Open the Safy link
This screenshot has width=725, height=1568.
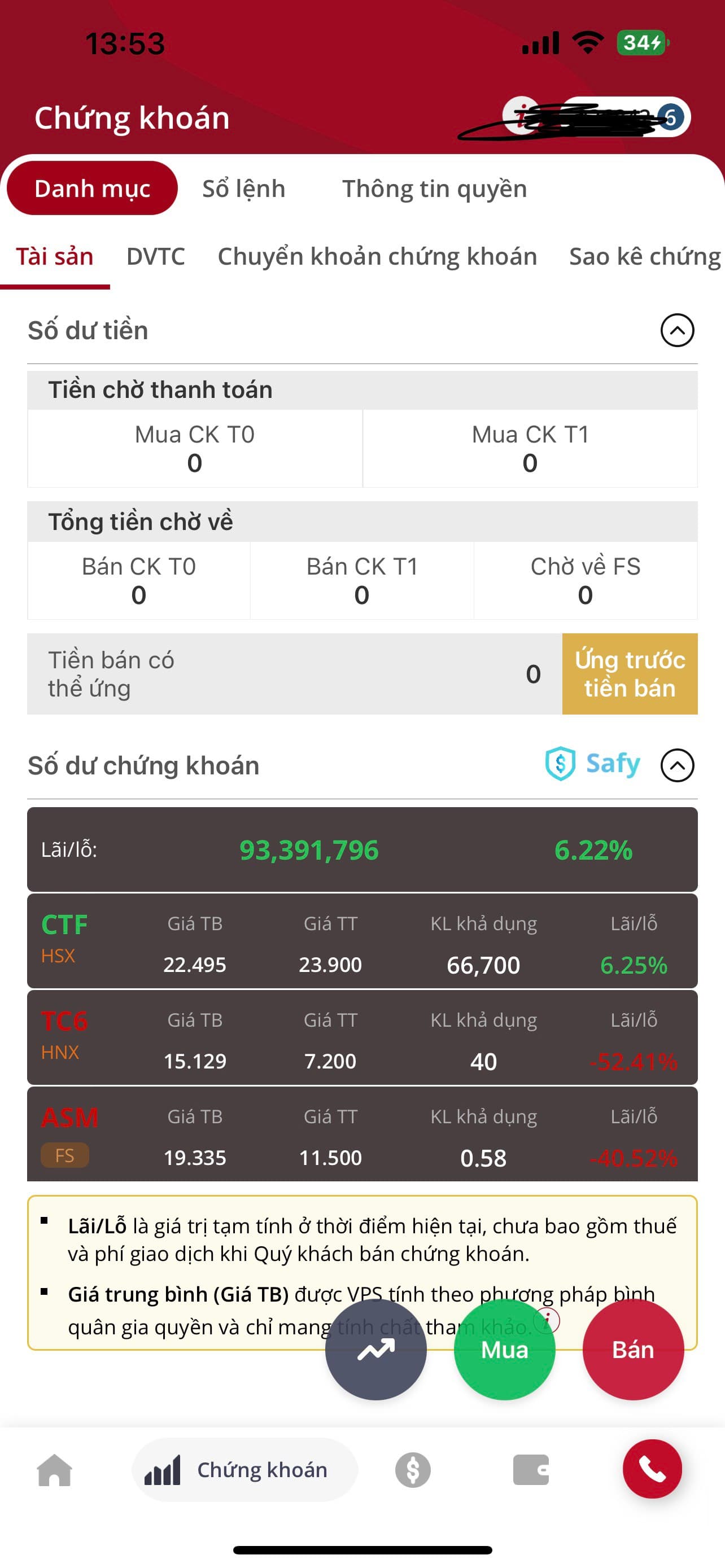593,764
